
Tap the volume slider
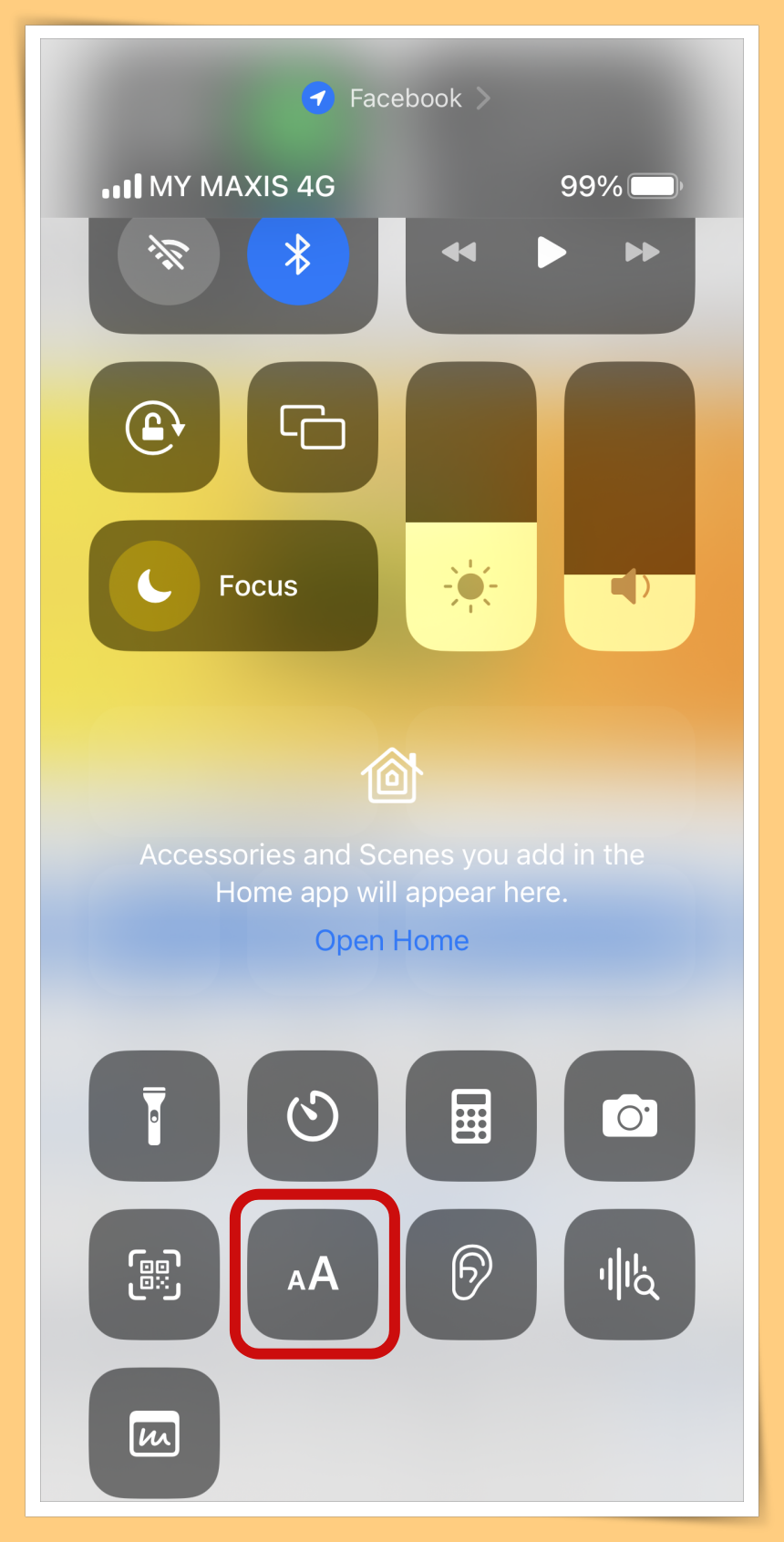pyautogui.click(x=630, y=506)
